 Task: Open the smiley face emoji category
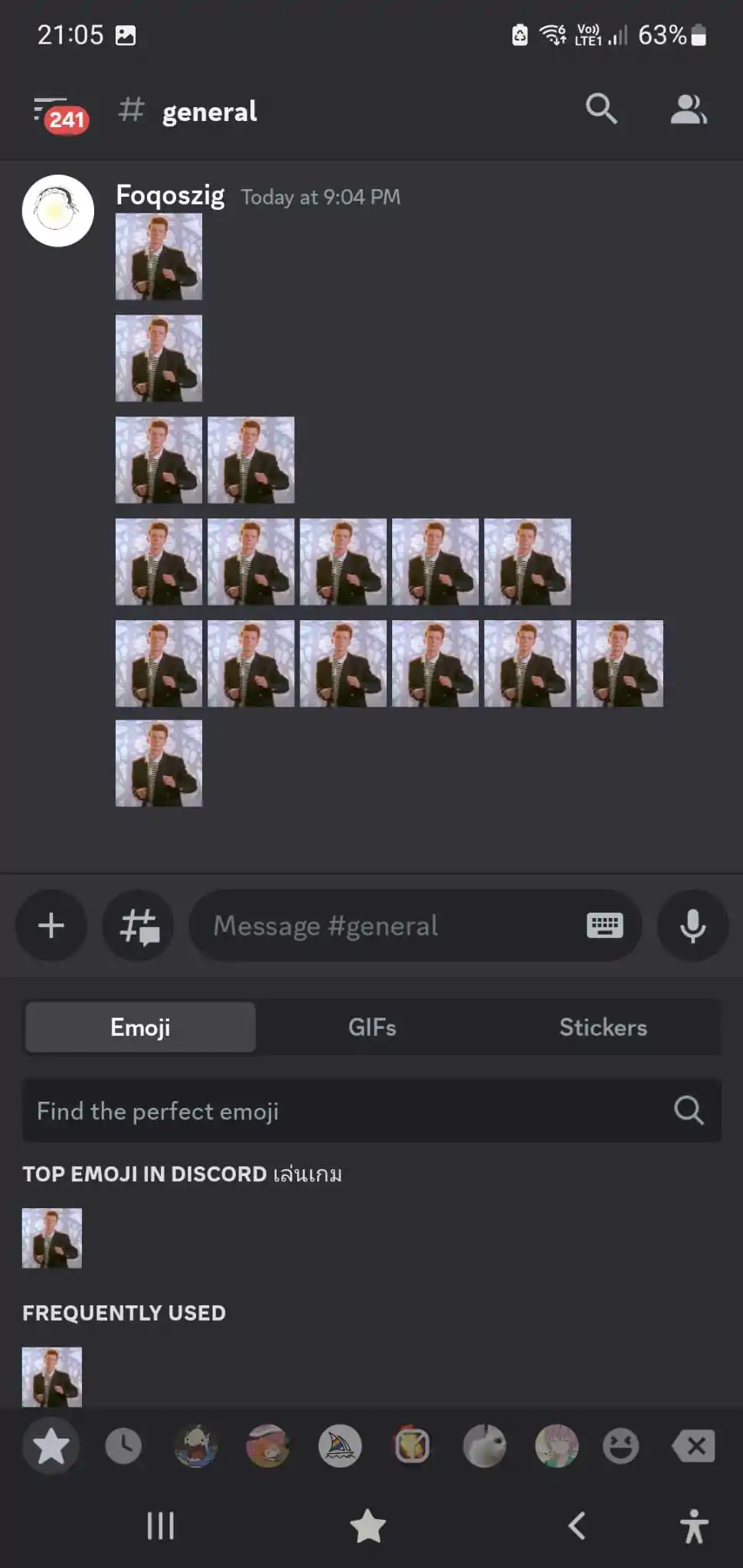coord(620,1446)
